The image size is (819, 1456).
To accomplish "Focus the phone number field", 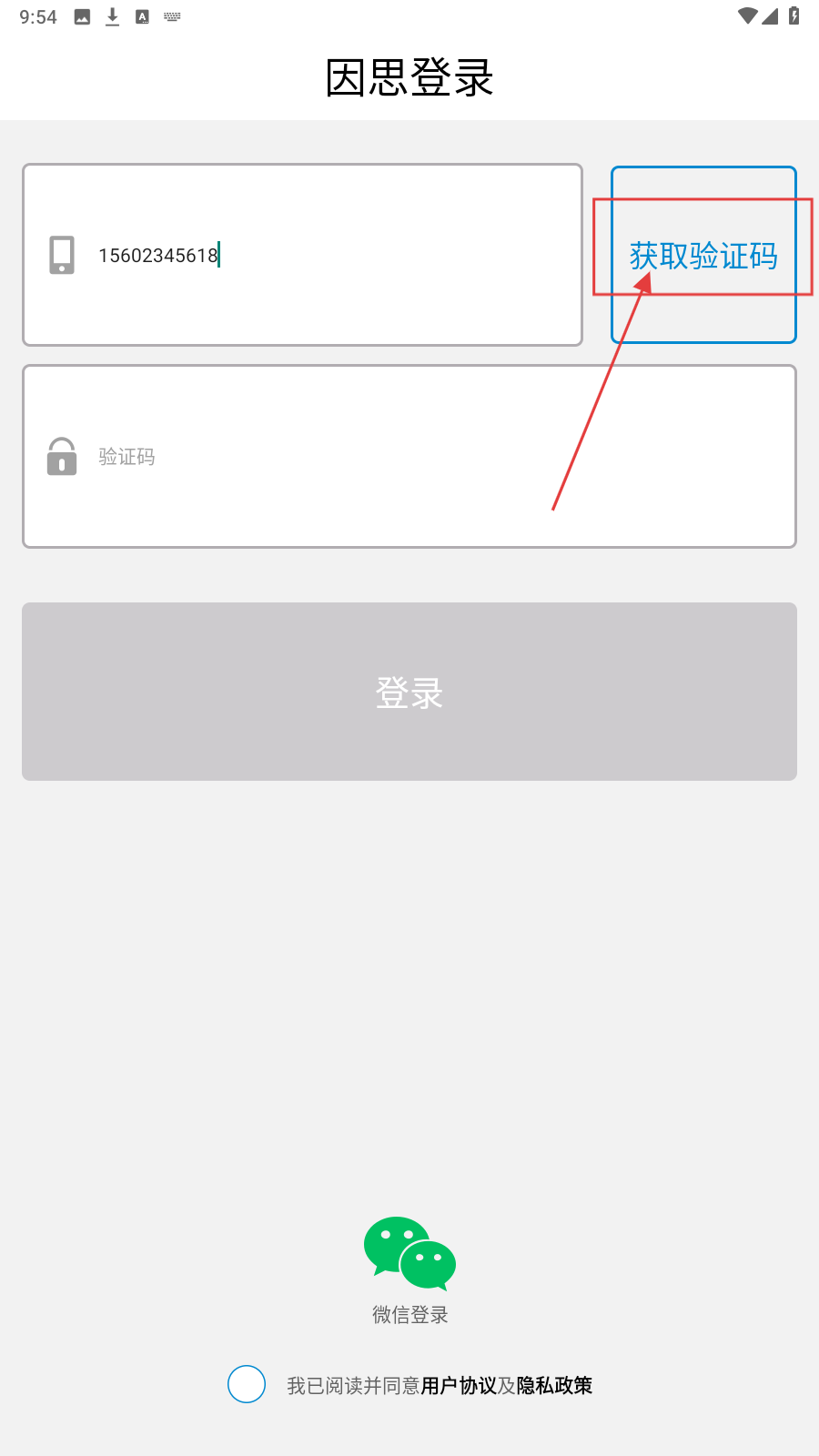I will tap(328, 255).
